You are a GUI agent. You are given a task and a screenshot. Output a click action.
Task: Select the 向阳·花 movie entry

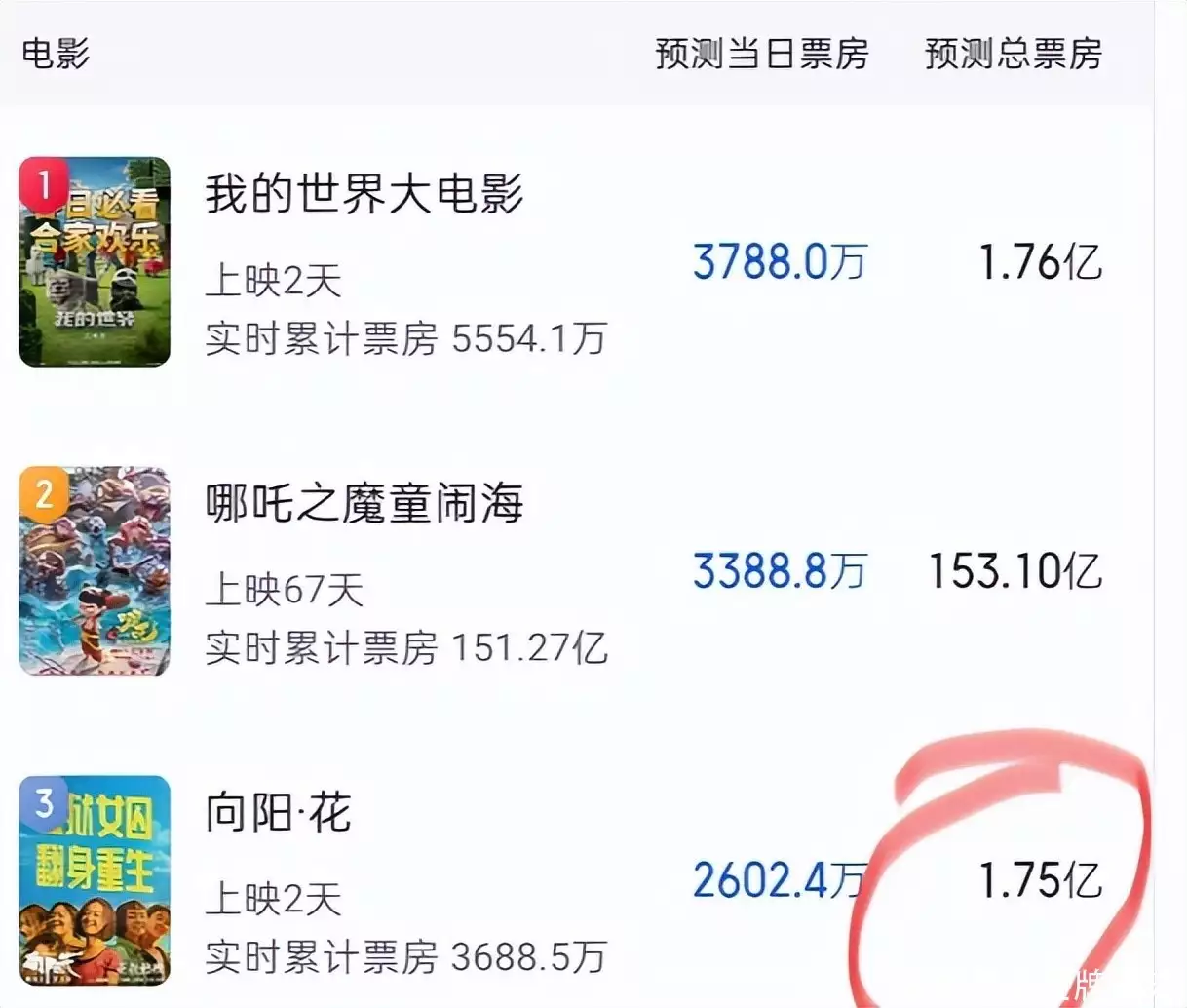279,813
